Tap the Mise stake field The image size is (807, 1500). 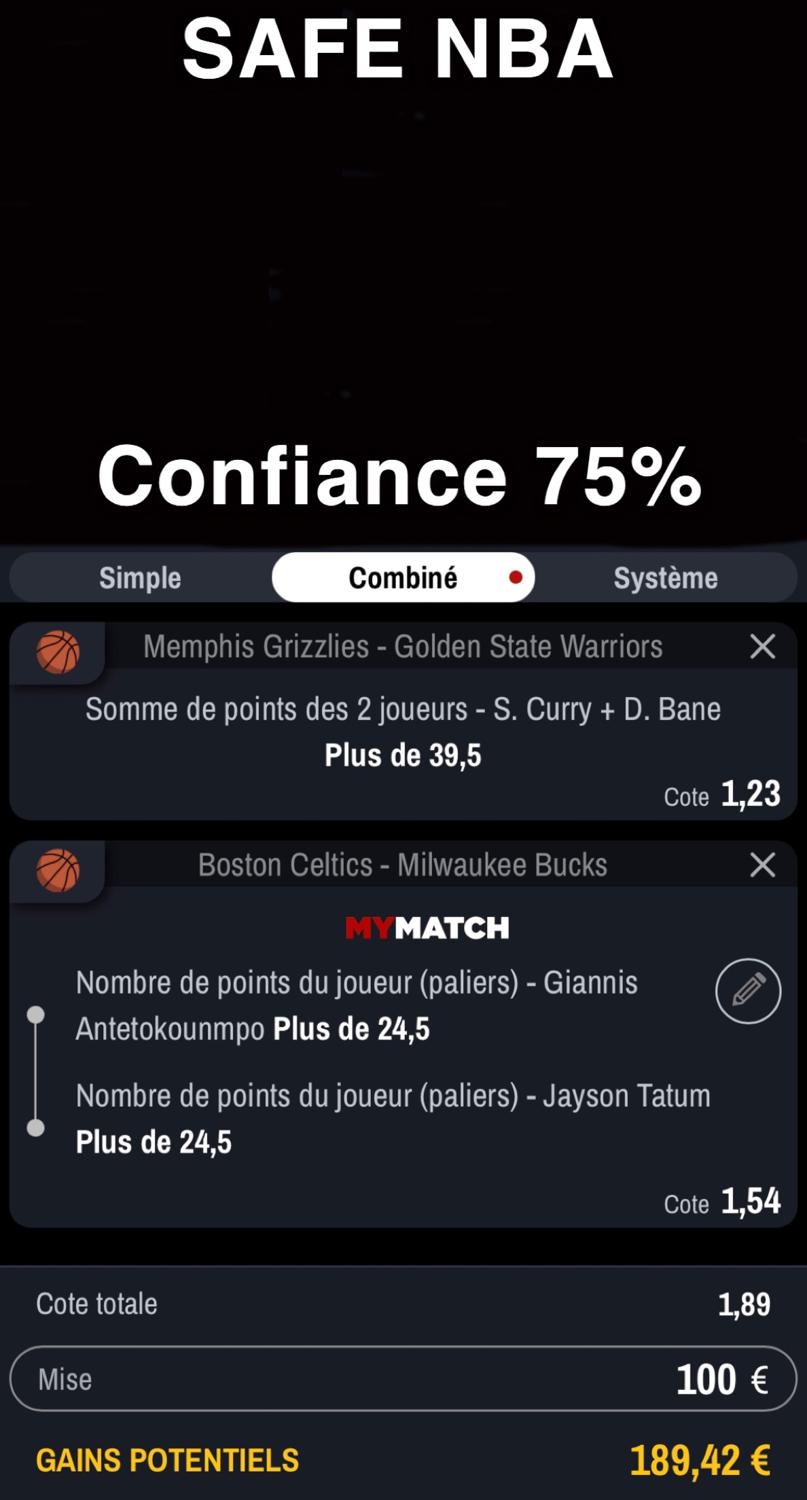point(403,1379)
